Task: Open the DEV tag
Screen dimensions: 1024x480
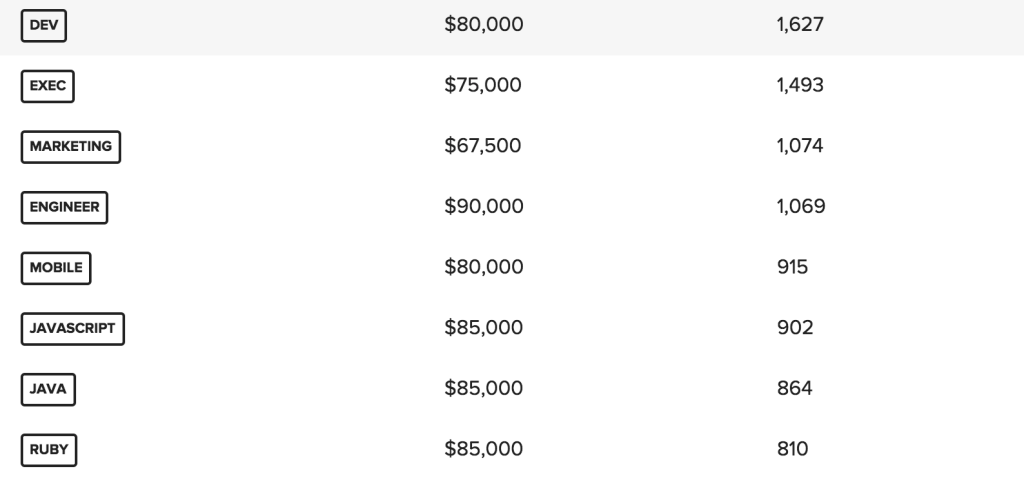Action: pyautogui.click(x=43, y=25)
